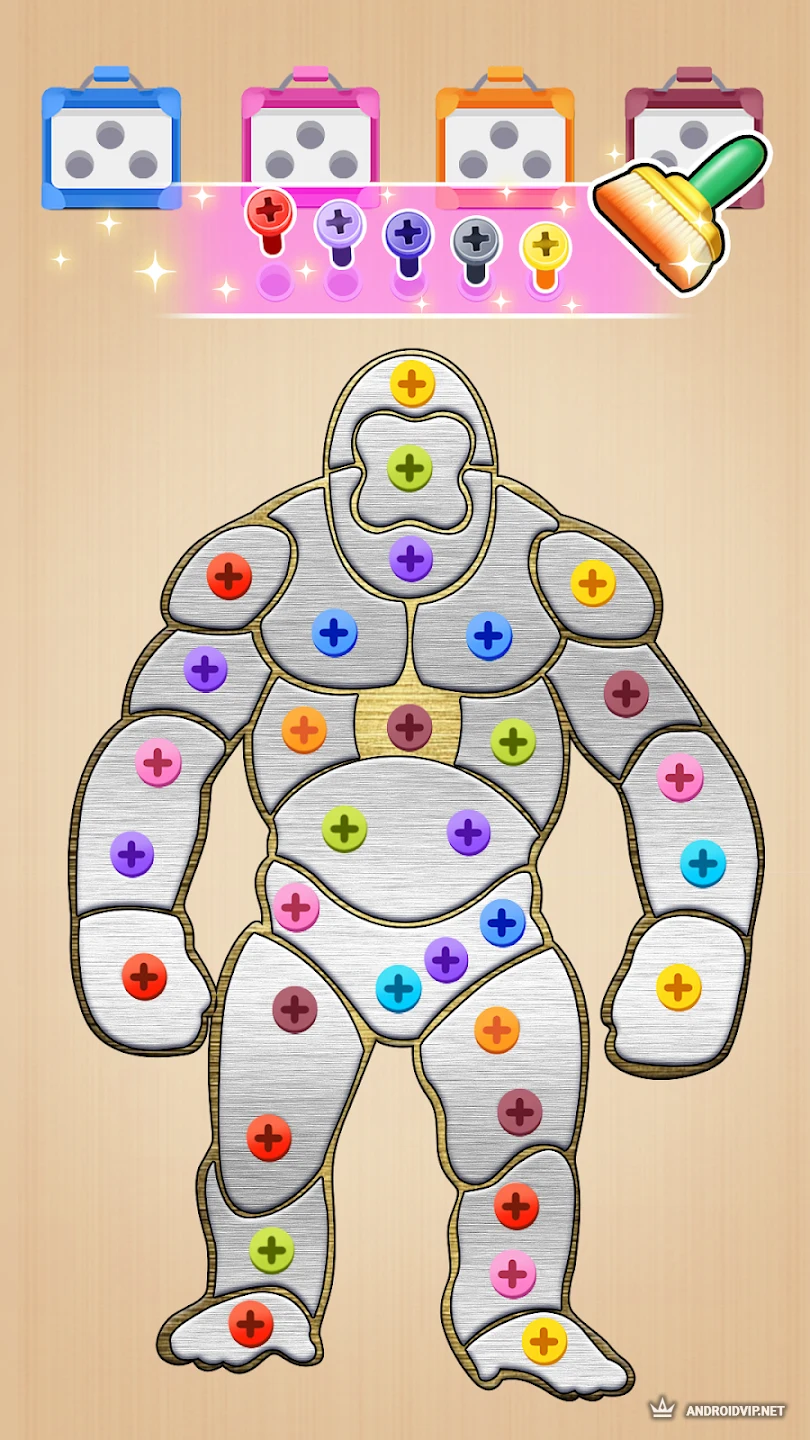The height and width of the screenshot is (1440, 810).
Task: Remove the yellow screw on the fist
Action: (x=678, y=987)
